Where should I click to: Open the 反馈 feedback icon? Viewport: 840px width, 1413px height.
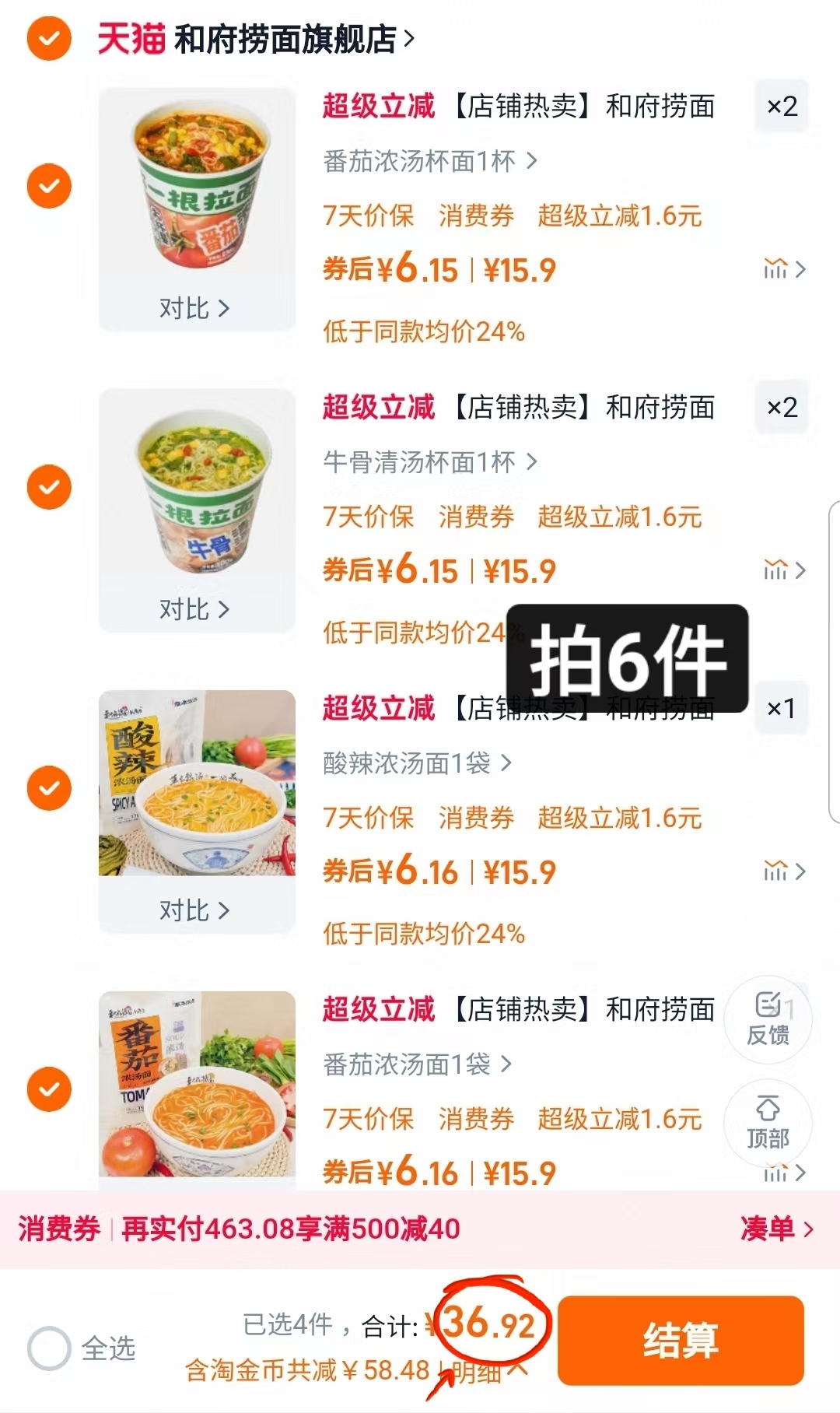click(x=768, y=1021)
